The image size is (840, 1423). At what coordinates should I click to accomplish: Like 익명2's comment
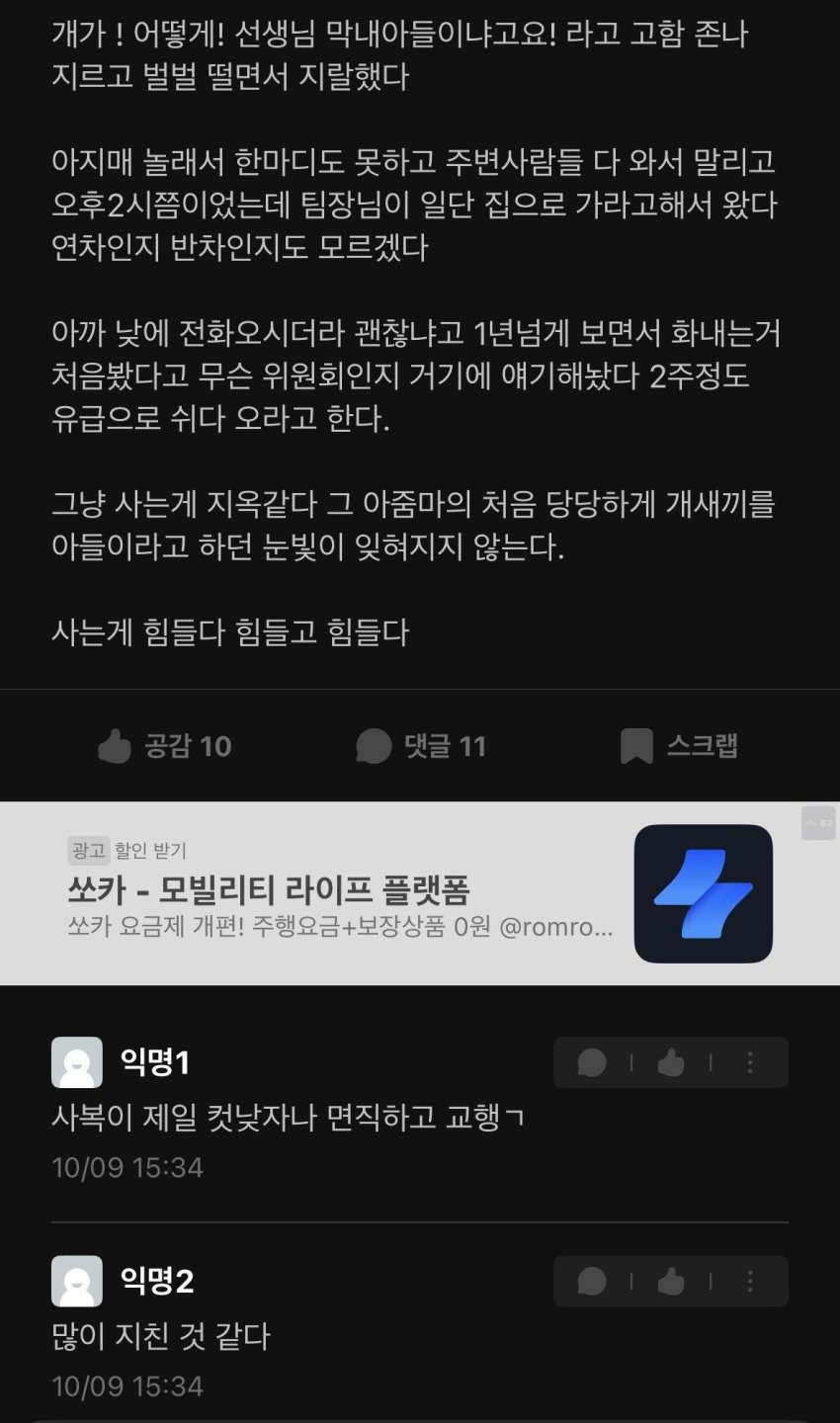tap(671, 1282)
